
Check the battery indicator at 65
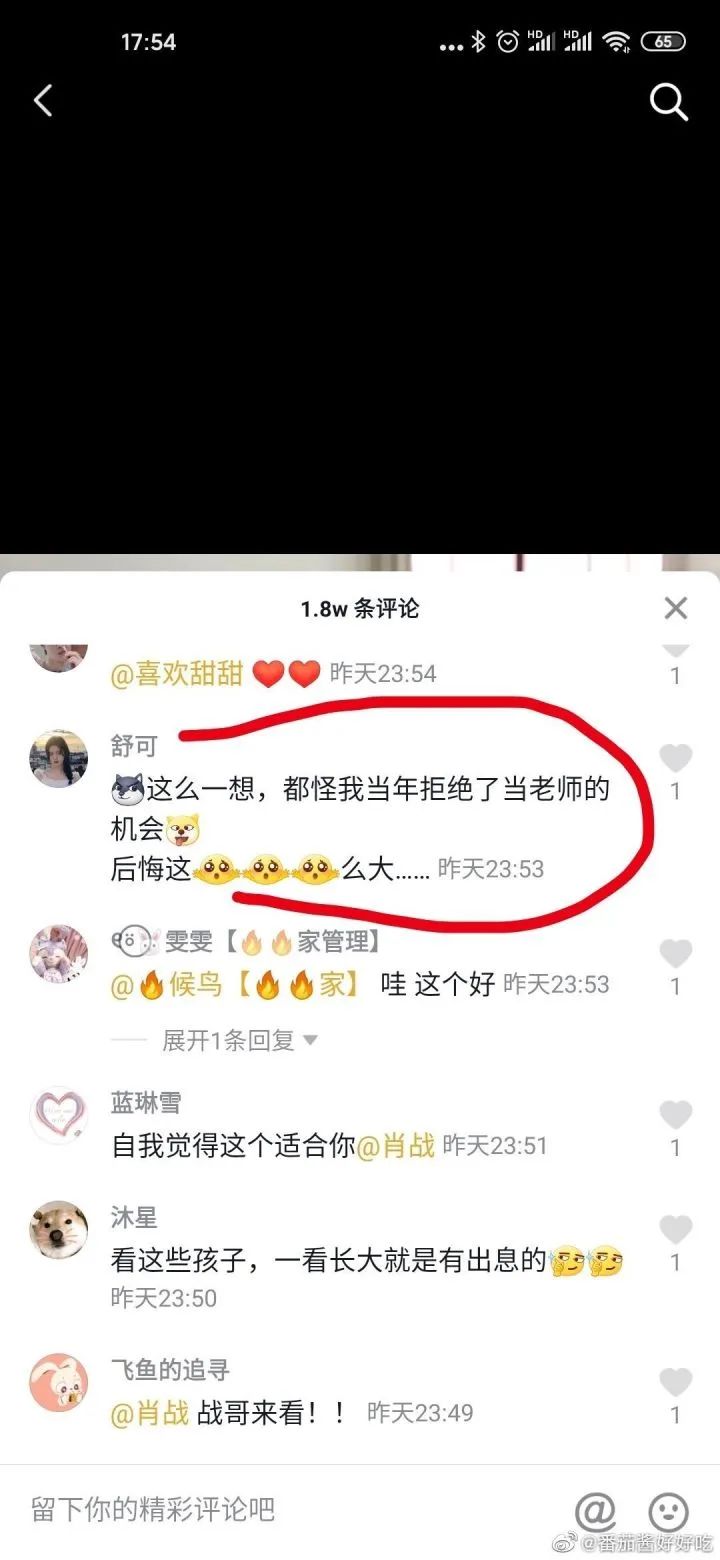click(x=663, y=41)
